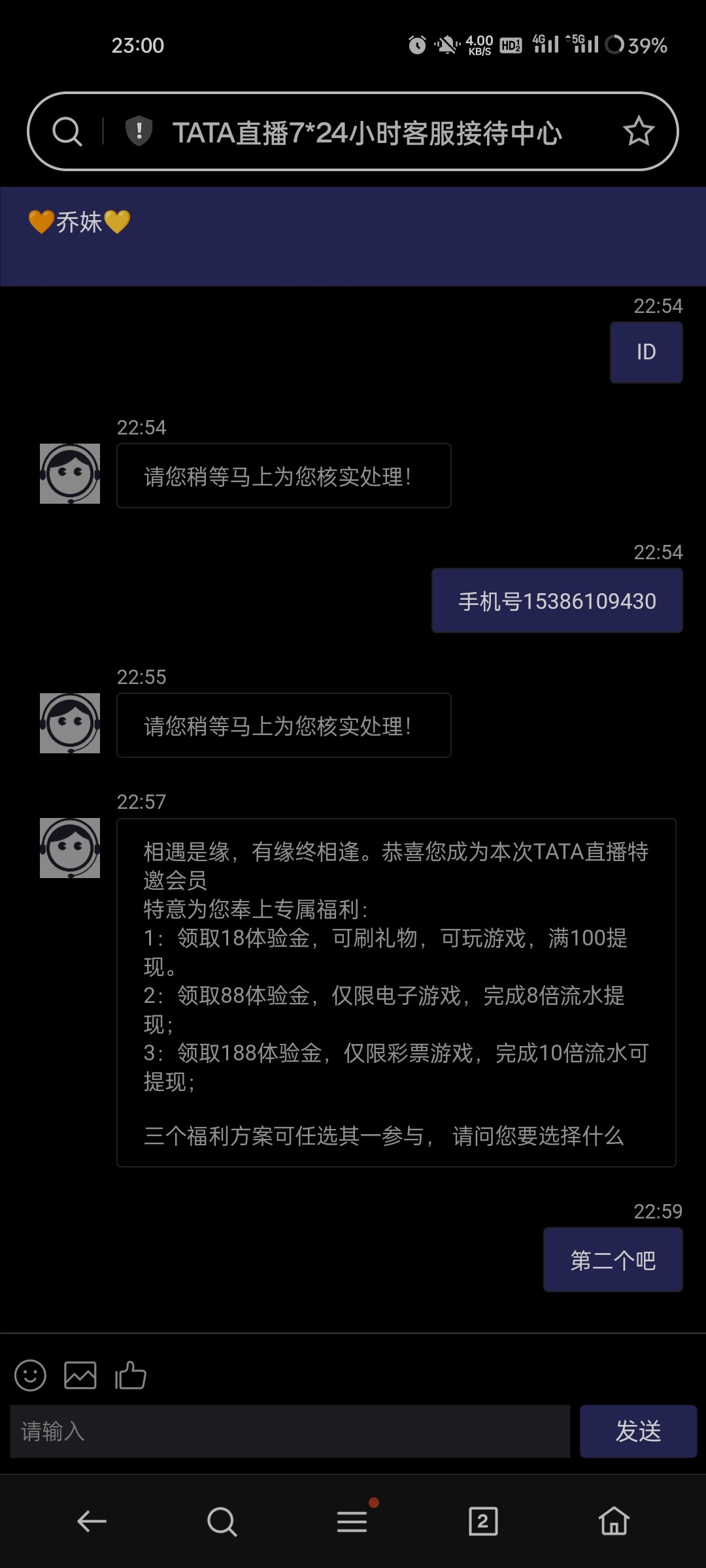The image size is (706, 1568).
Task: Focus the 请输入 message field
Action: coord(290,1431)
